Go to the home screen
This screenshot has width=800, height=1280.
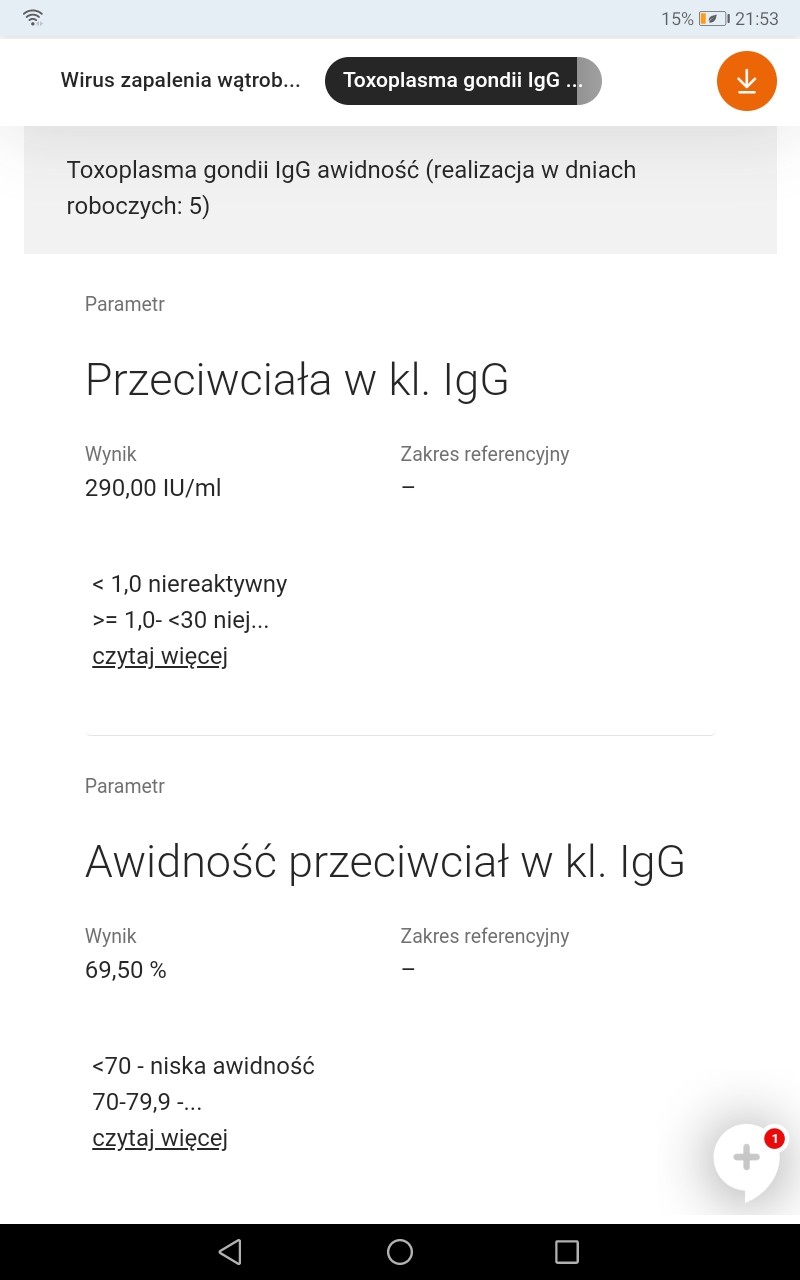400,1251
